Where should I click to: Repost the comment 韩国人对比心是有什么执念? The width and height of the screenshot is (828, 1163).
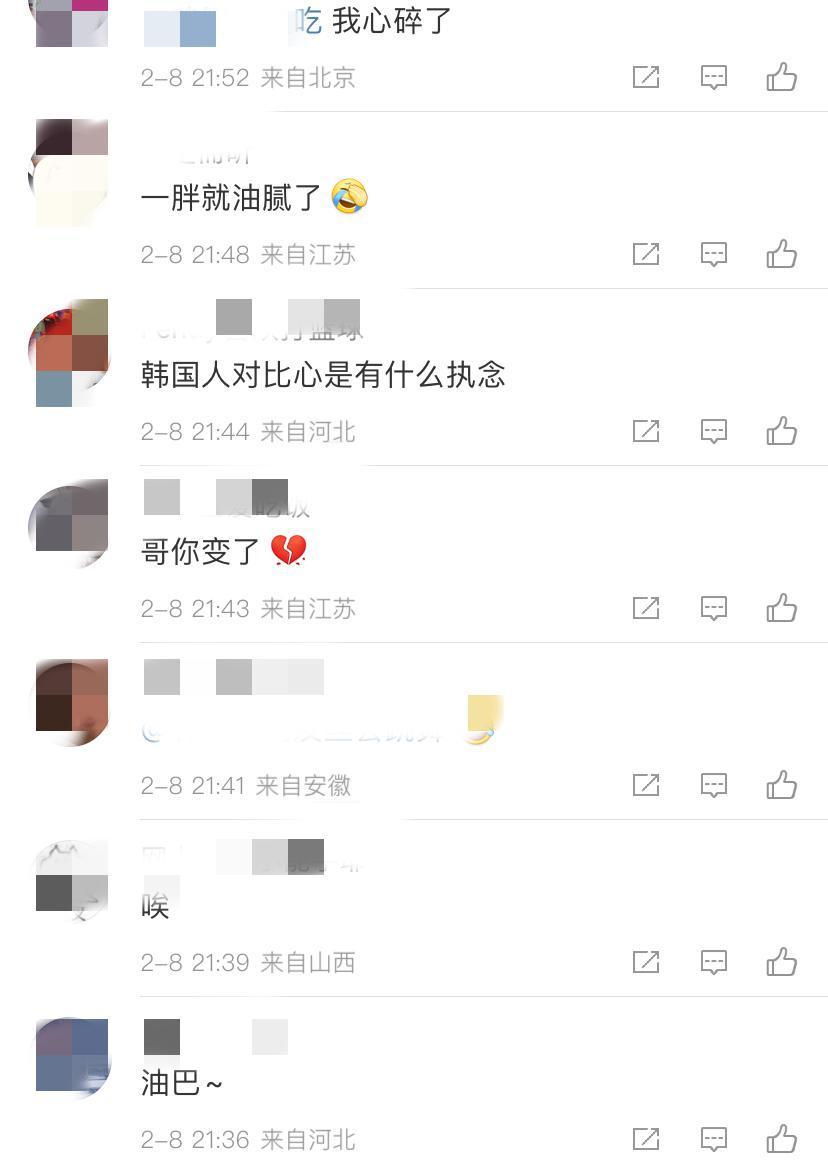646,431
